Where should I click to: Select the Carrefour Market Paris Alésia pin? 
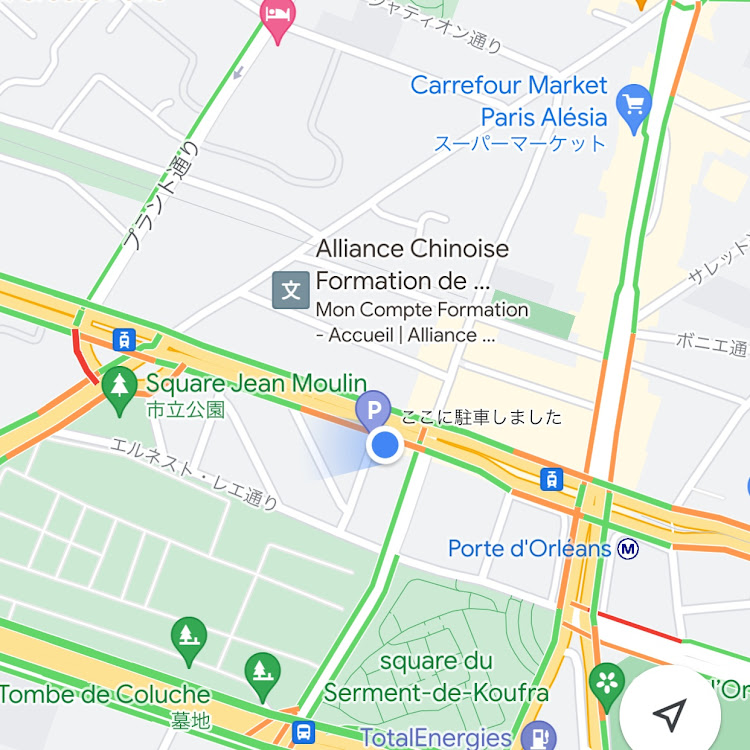pos(633,104)
